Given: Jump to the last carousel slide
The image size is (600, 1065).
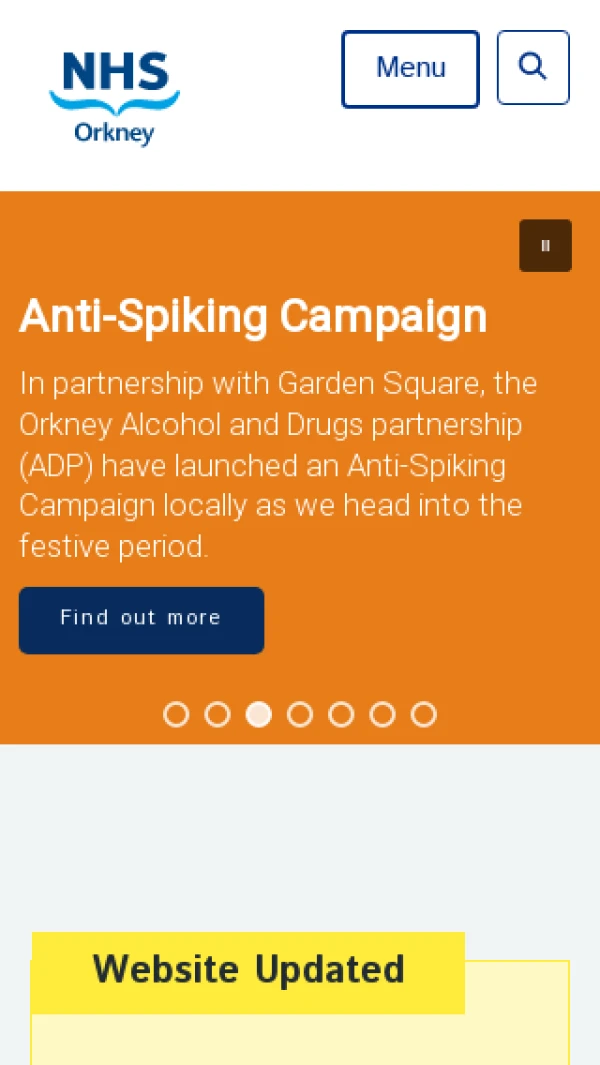Looking at the screenshot, I should [x=424, y=714].
